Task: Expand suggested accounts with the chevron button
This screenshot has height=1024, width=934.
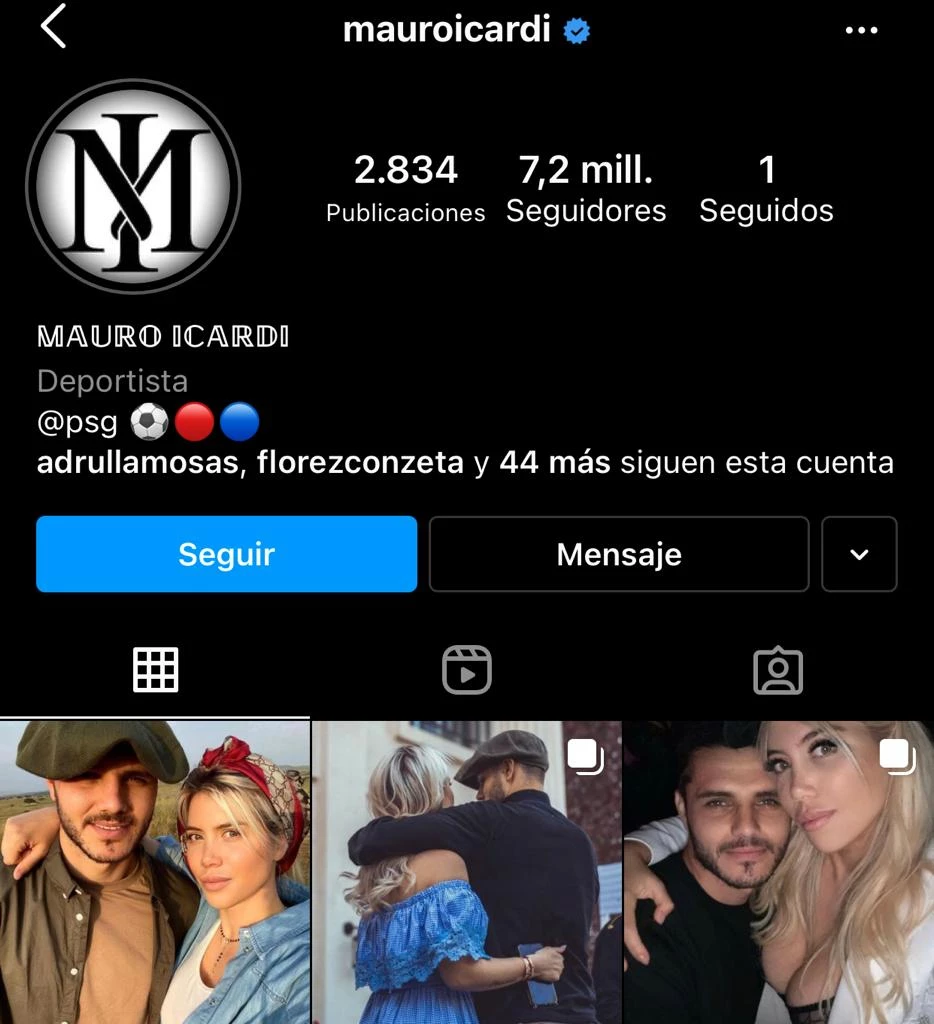Action: click(859, 554)
